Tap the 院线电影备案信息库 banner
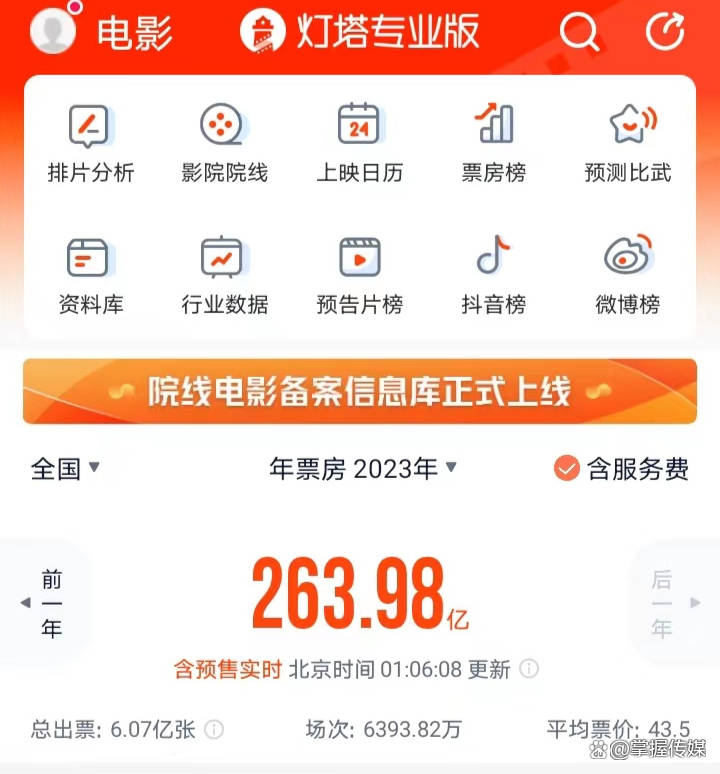Image resolution: width=720 pixels, height=774 pixels. (x=360, y=391)
